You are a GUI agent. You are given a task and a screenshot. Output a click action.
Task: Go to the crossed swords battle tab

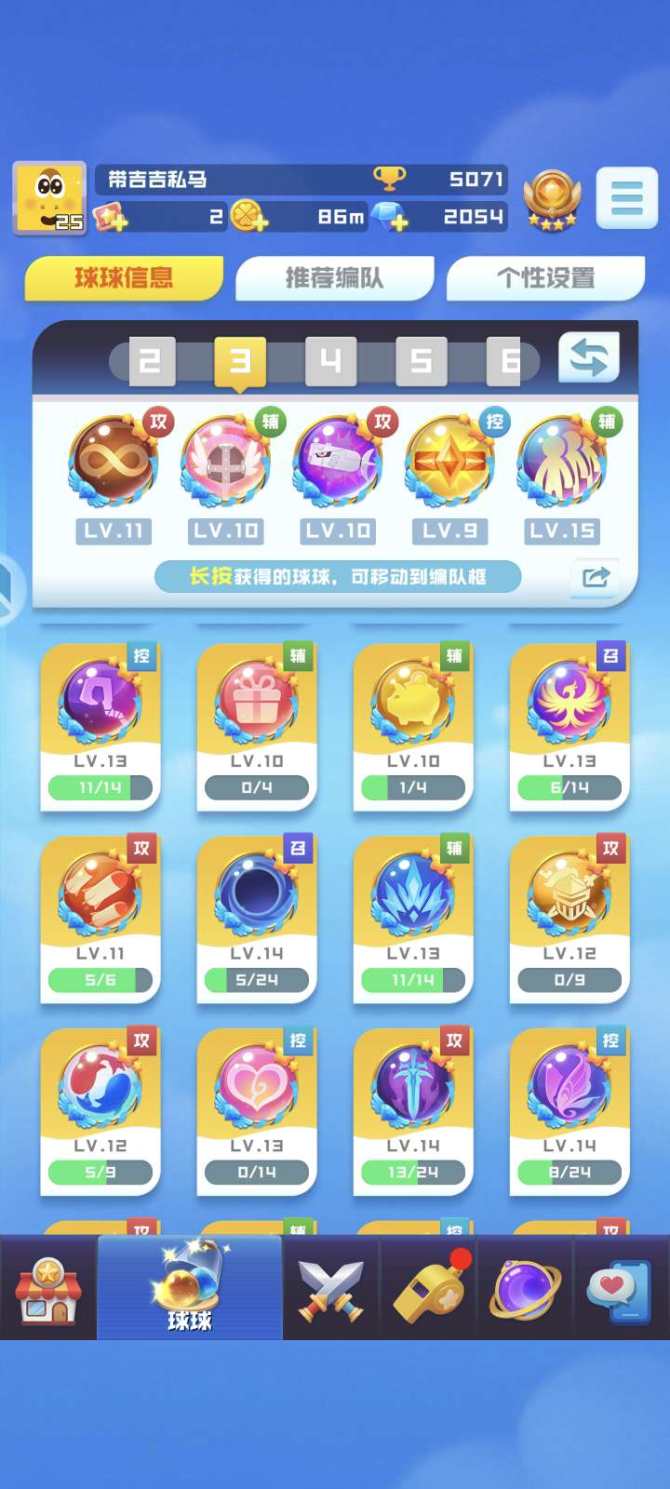(x=331, y=1290)
